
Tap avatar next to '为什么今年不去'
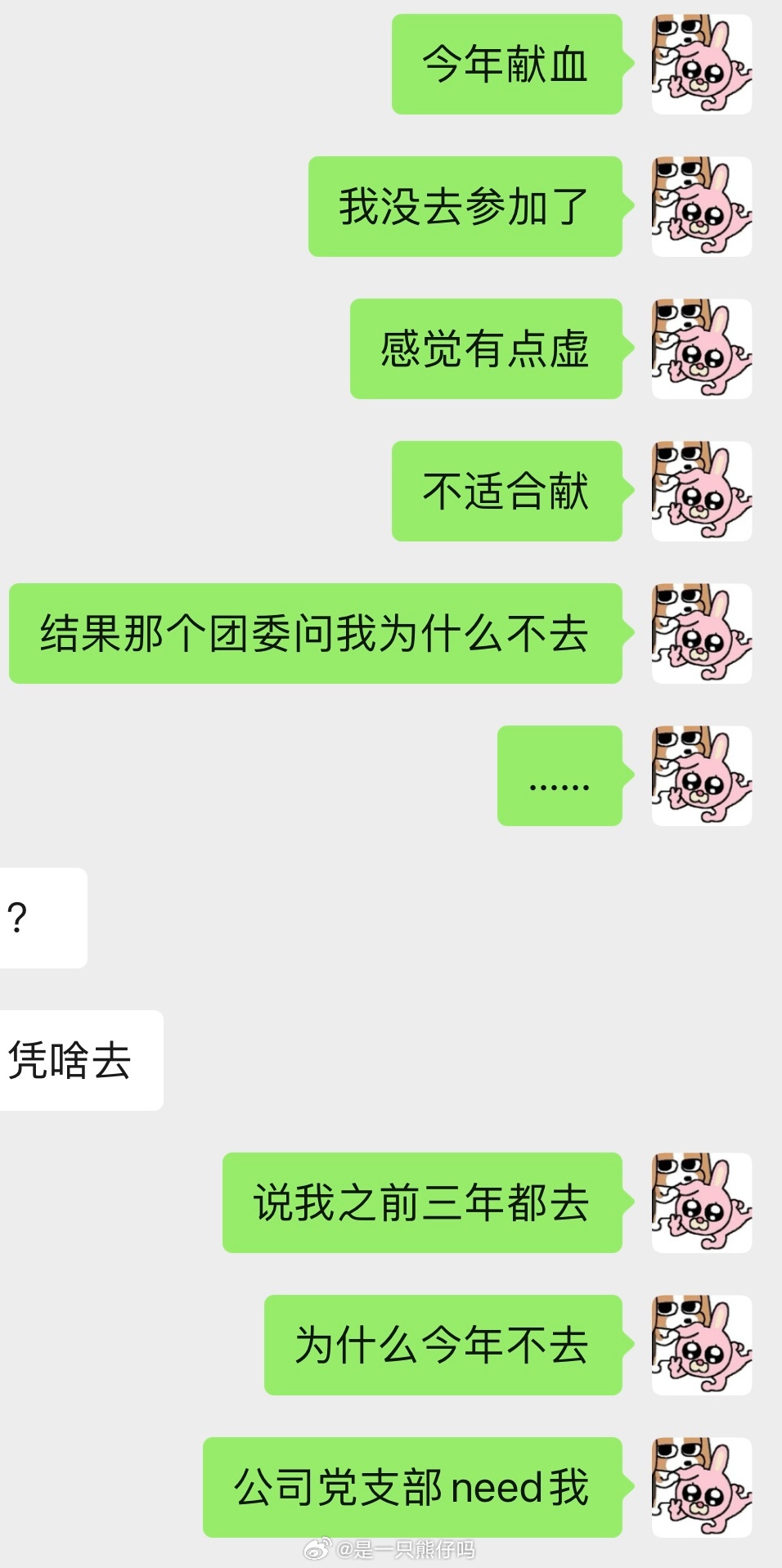(x=701, y=1345)
